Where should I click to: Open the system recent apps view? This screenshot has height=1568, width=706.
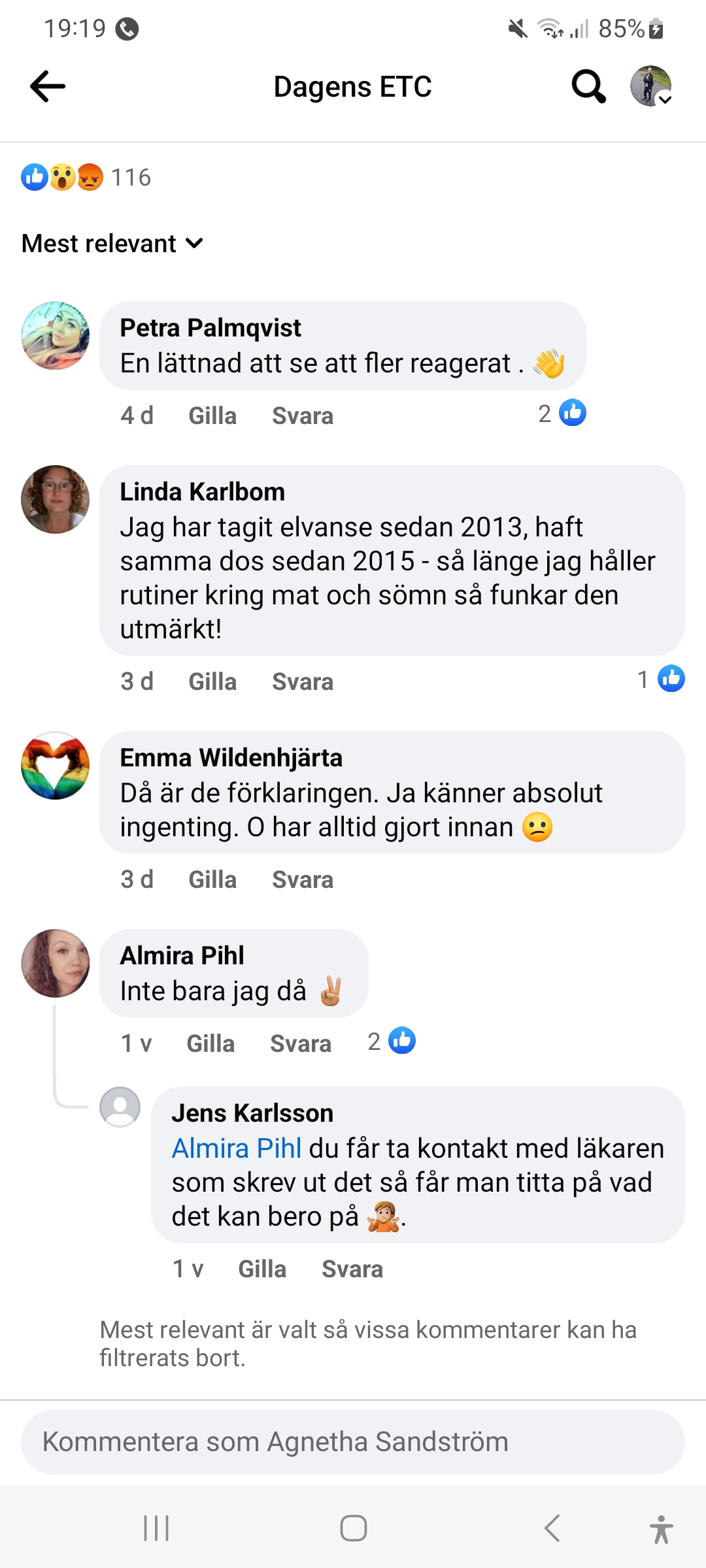[x=156, y=1528]
